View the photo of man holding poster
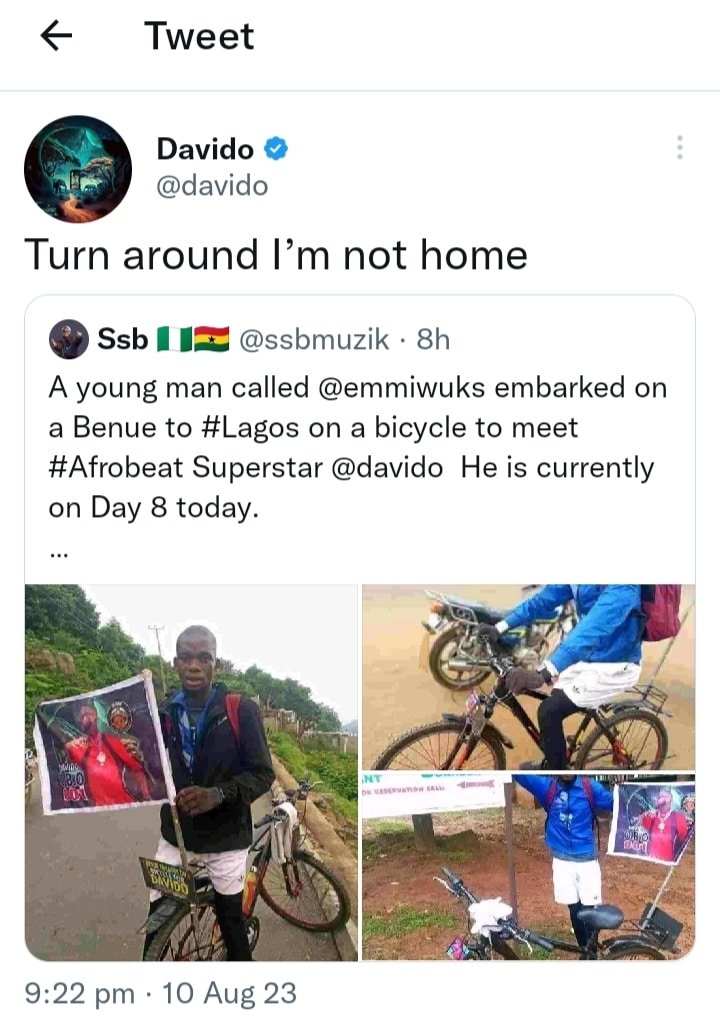The image size is (720, 1029). tap(191, 771)
